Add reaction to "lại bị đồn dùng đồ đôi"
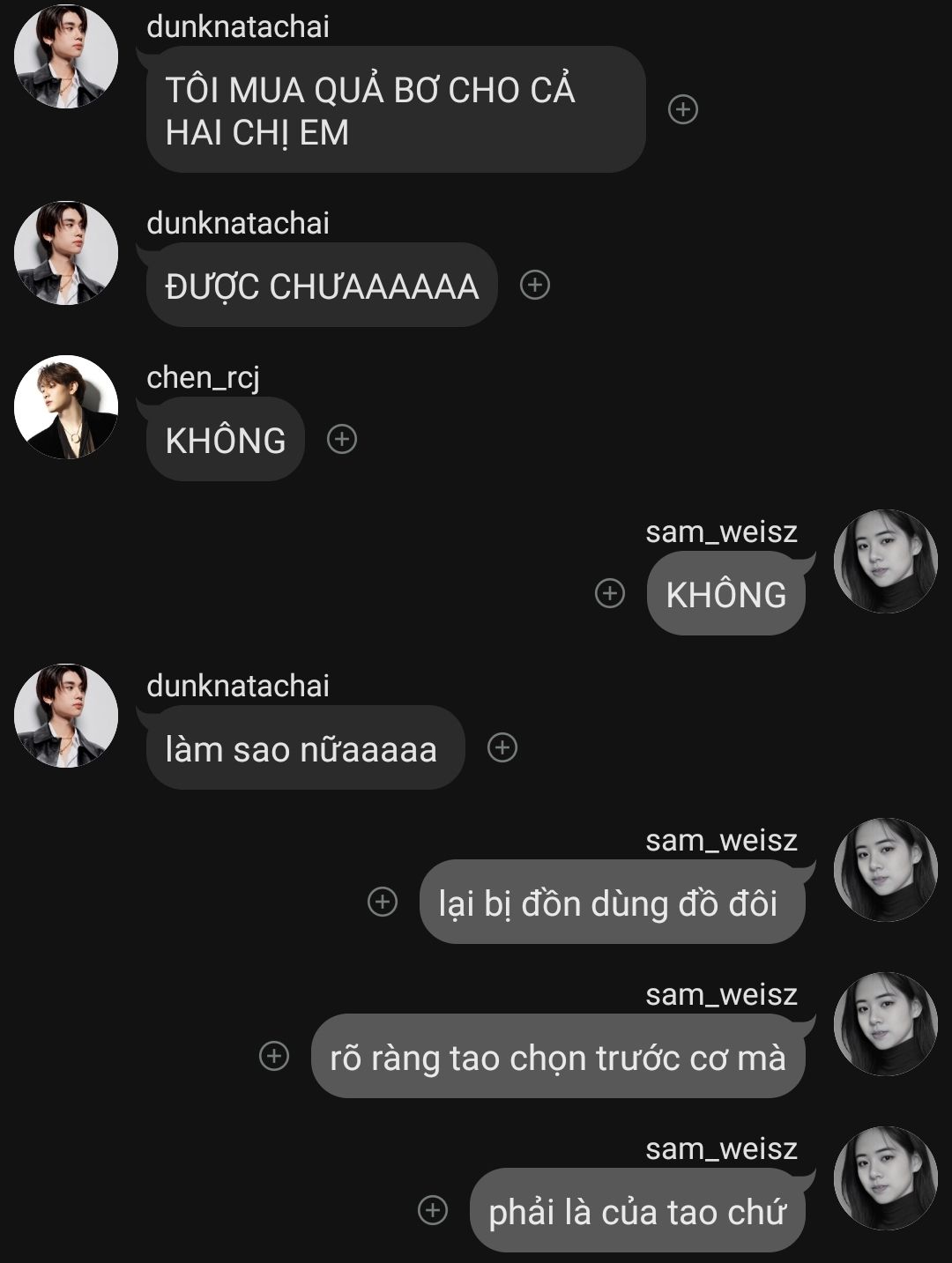Screen dimensions: 952x1263 (383, 902)
